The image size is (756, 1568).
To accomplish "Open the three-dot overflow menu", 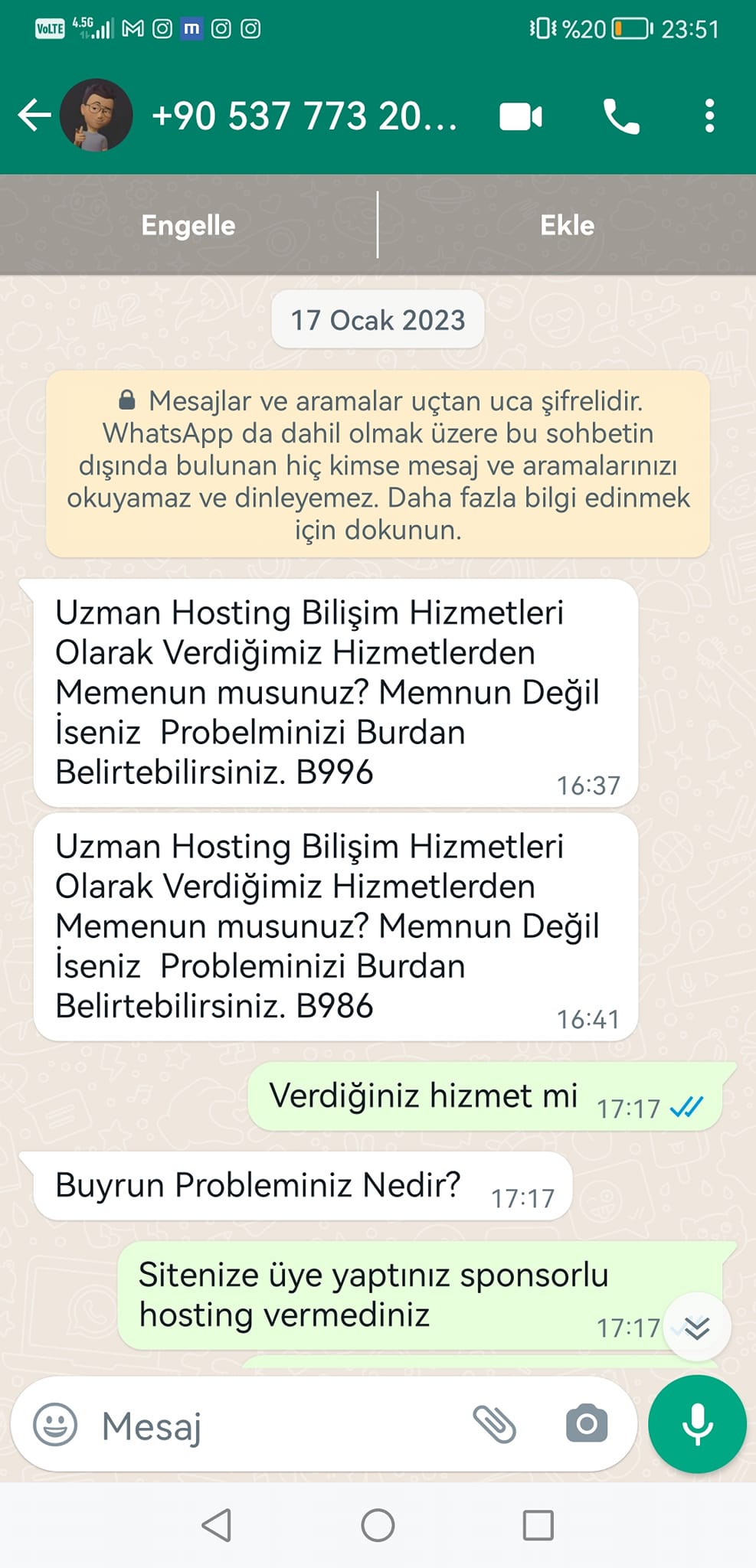I will 709,116.
